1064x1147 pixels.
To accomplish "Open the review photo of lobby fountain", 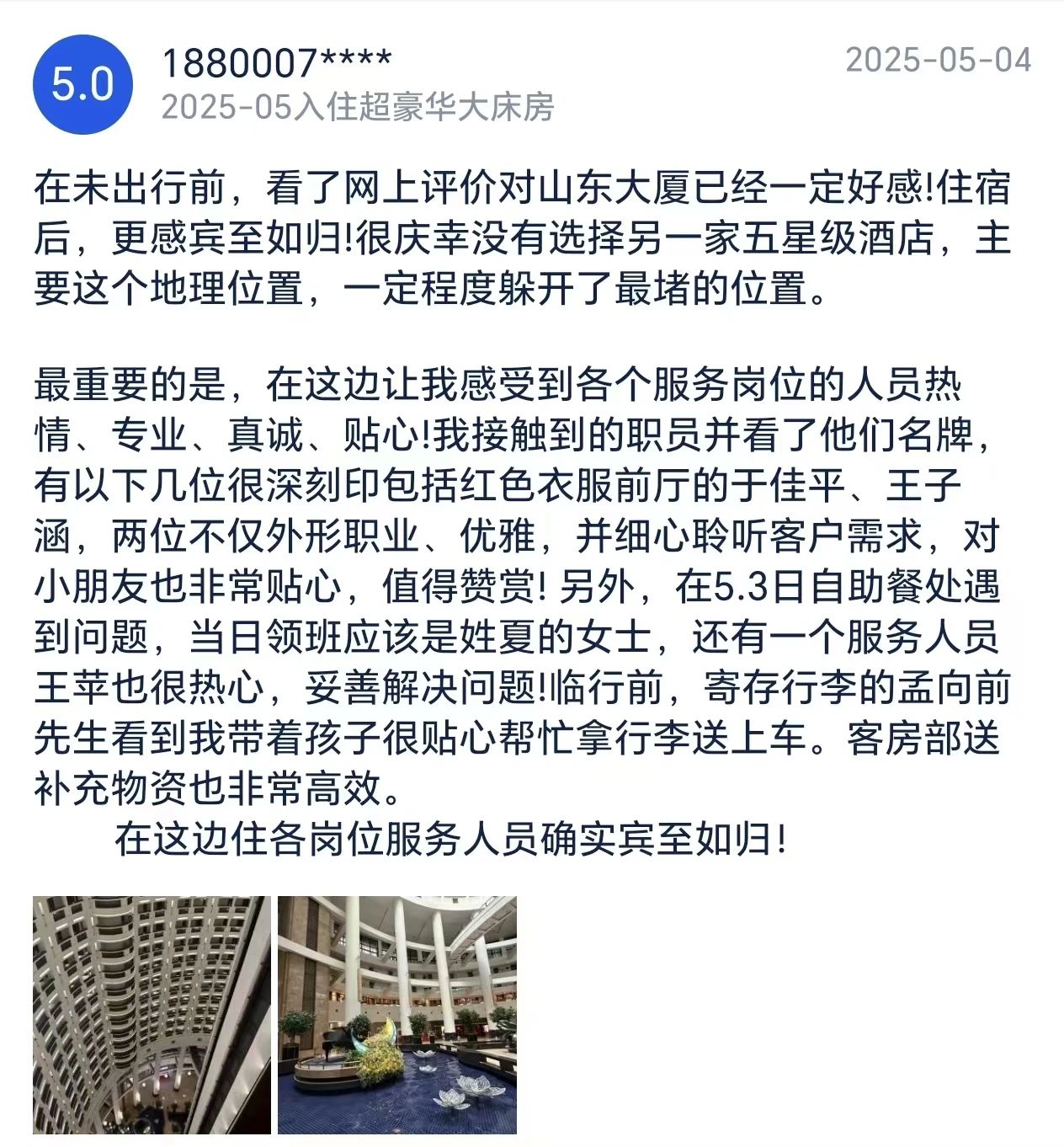I will coord(397,1015).
